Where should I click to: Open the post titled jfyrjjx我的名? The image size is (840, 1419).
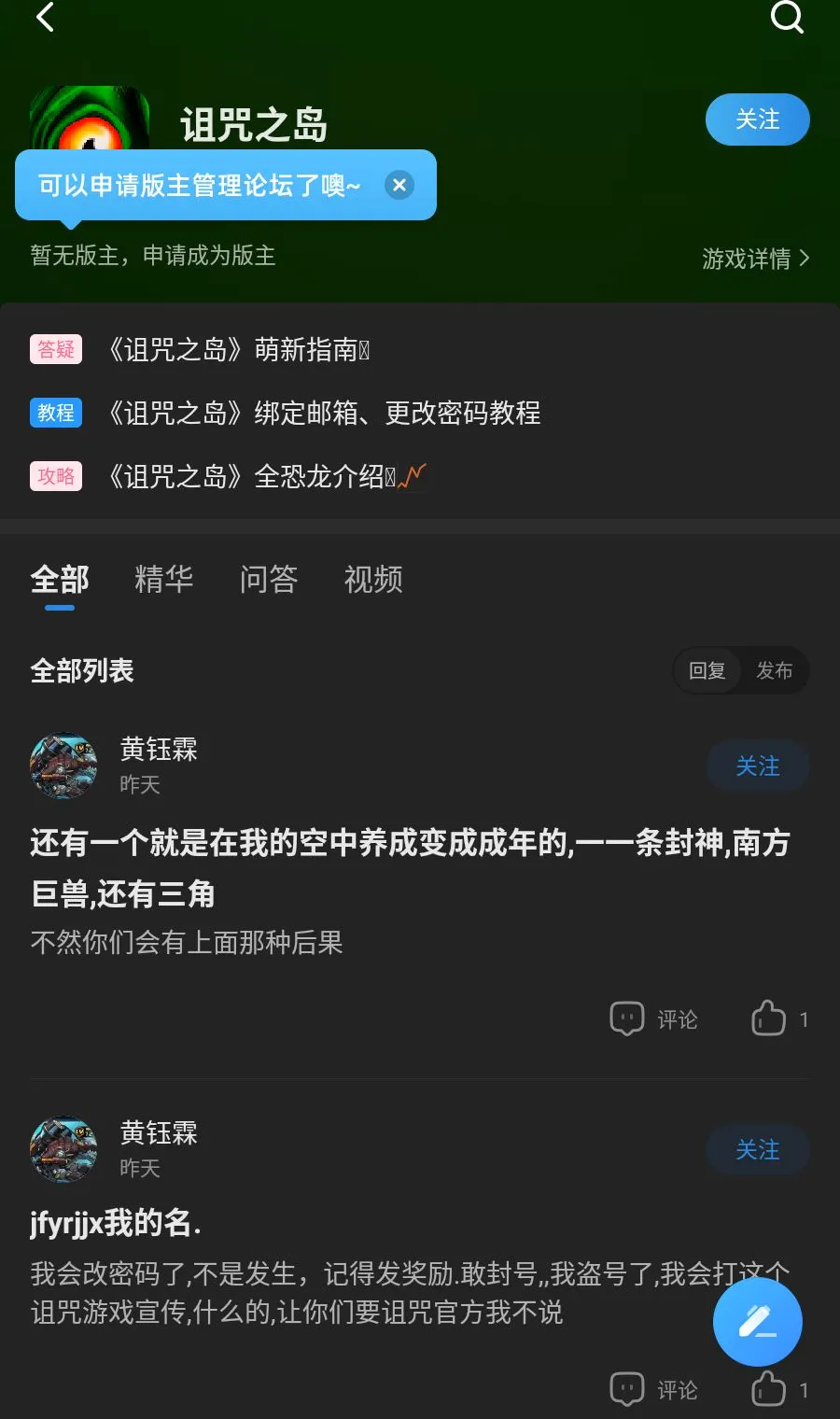[x=116, y=1222]
